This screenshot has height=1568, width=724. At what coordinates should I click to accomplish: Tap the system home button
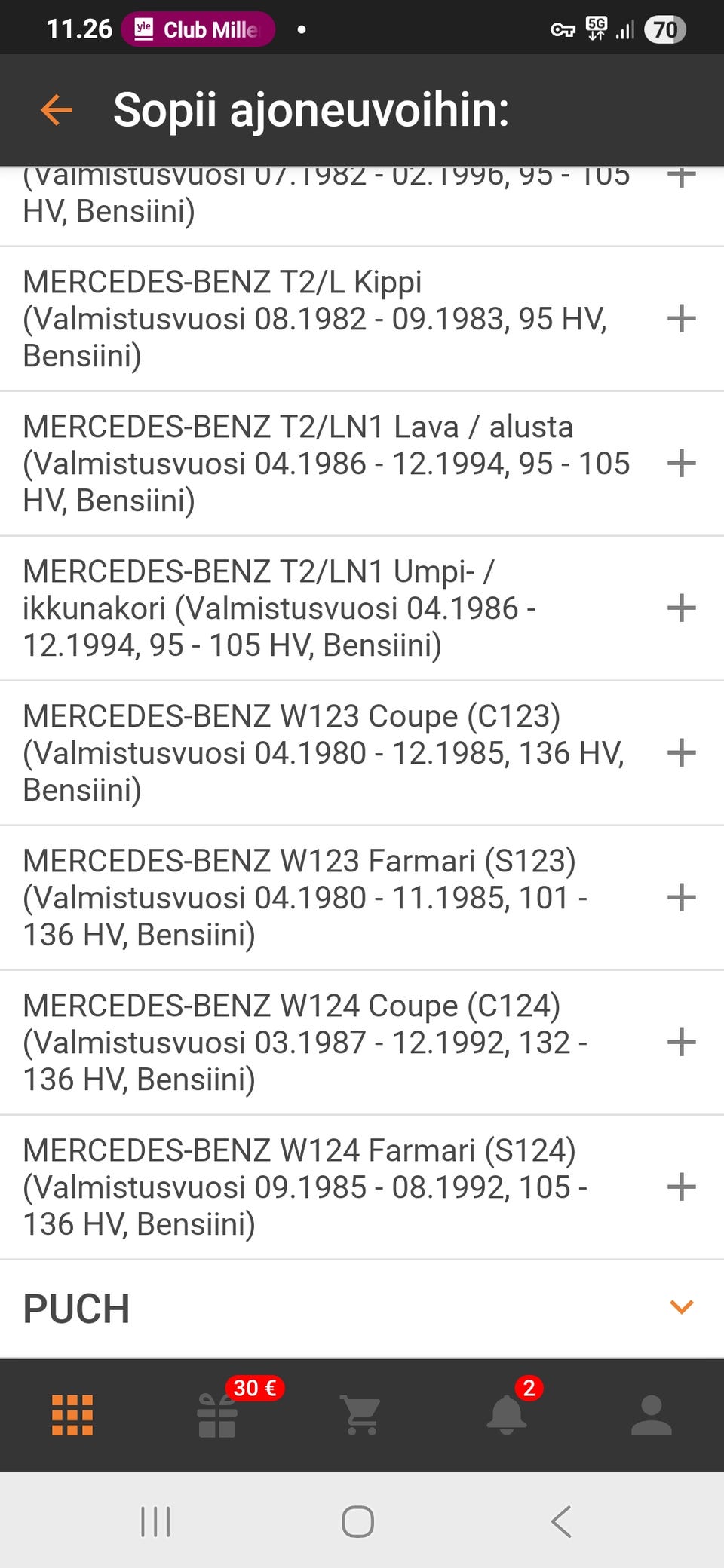tap(357, 1521)
